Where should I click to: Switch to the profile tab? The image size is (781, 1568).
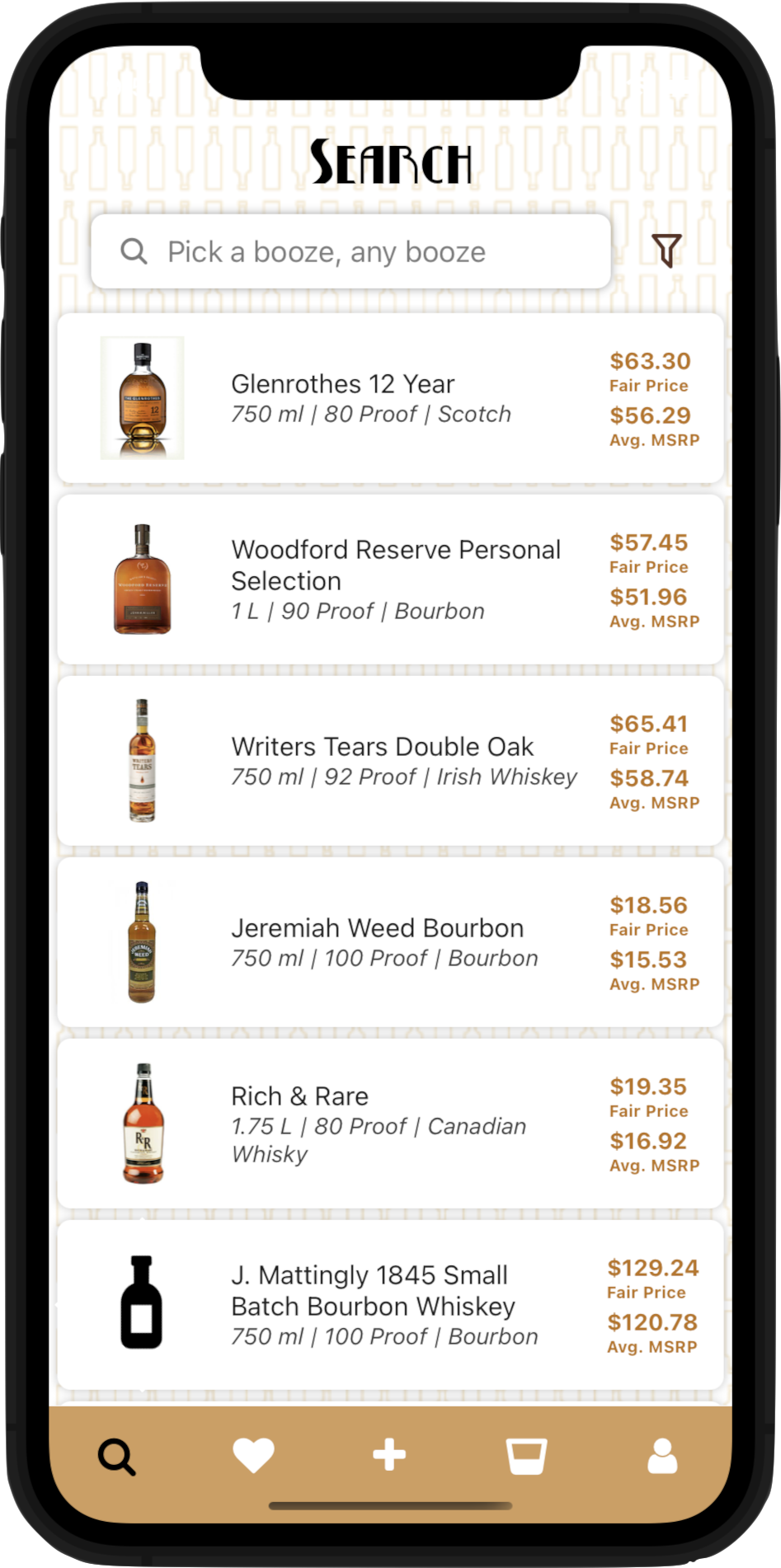[662, 1457]
